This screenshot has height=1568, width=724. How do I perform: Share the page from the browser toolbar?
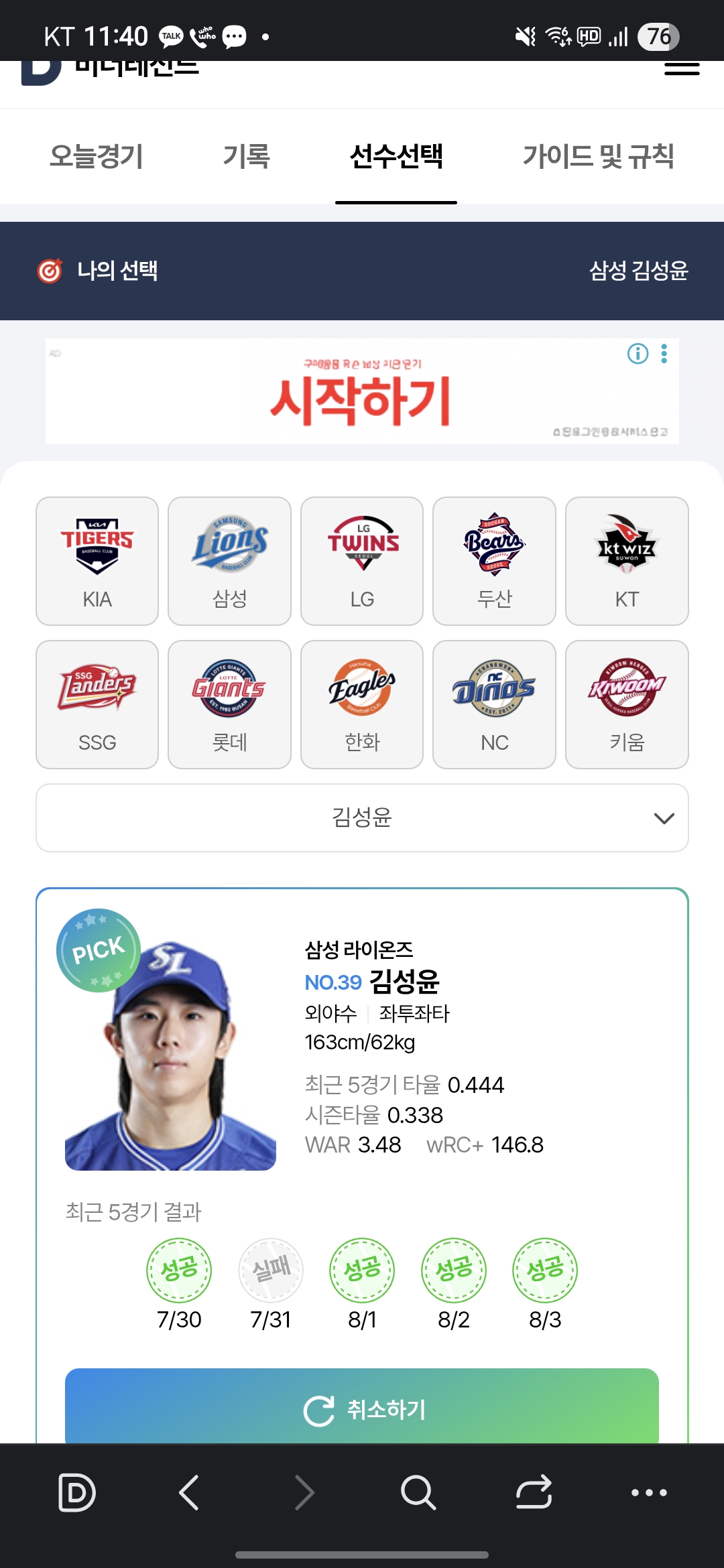tap(534, 1492)
